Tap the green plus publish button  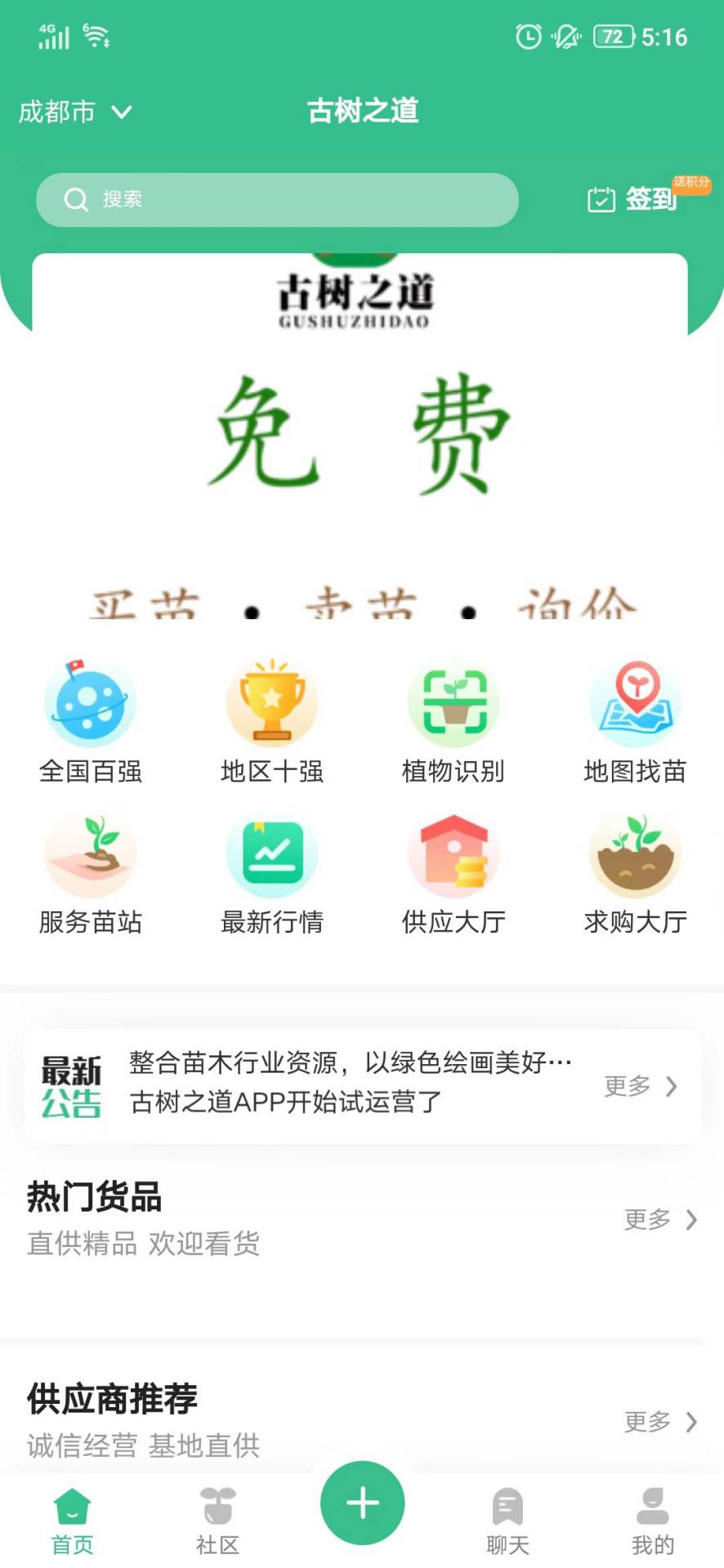[x=362, y=1503]
